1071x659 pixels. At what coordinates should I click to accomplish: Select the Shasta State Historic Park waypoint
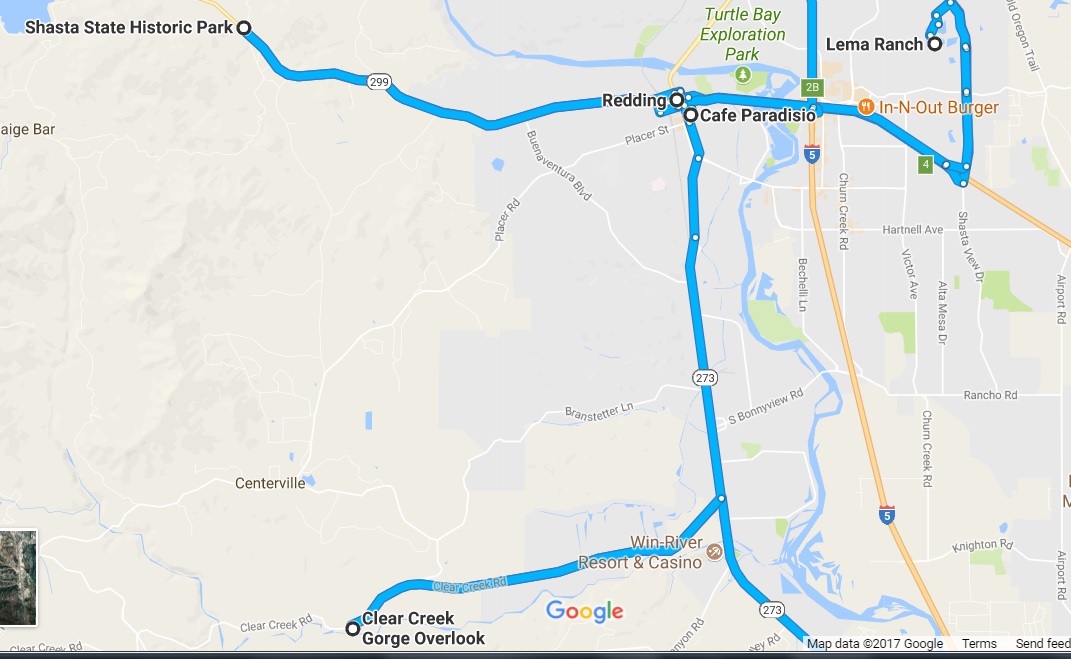pyautogui.click(x=243, y=28)
